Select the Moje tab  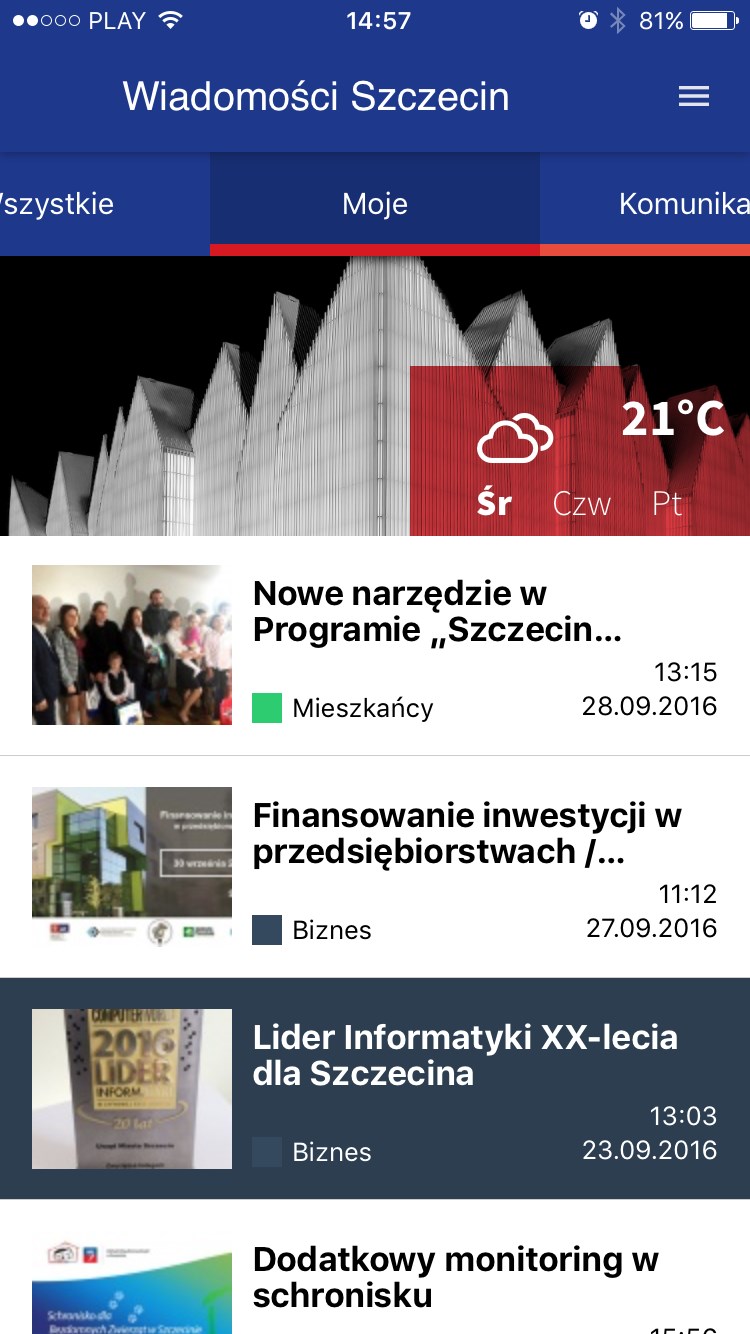[375, 204]
